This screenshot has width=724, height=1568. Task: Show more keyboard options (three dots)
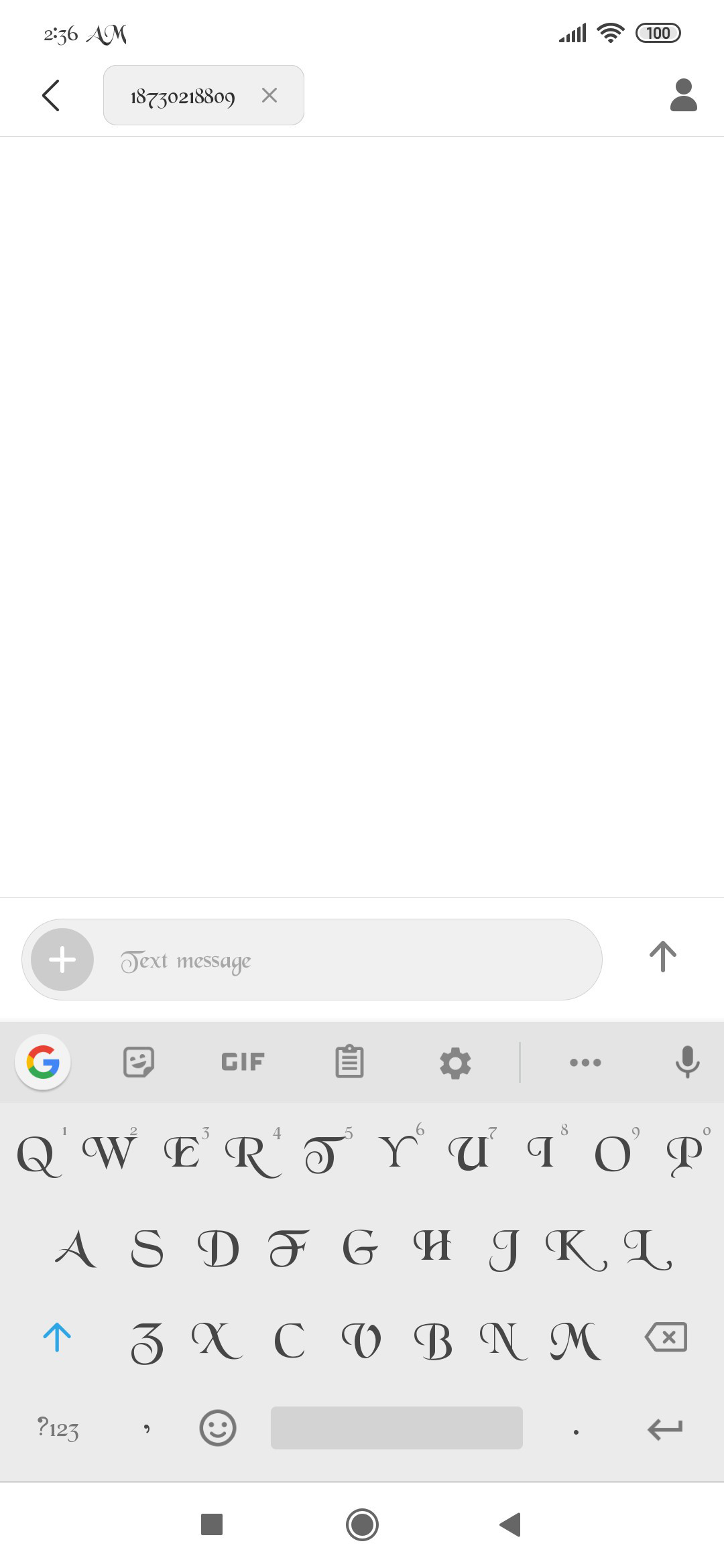pos(585,1062)
